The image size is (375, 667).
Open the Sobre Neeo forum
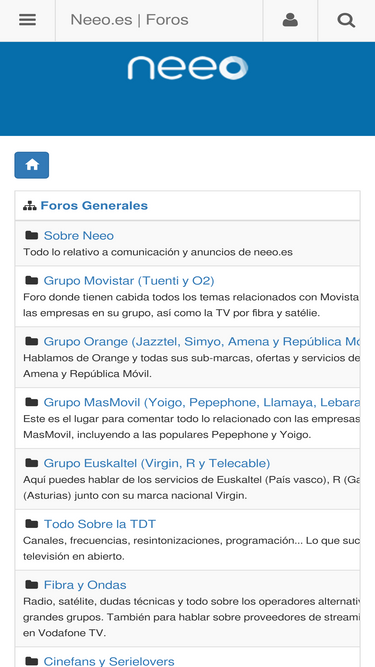click(79, 236)
